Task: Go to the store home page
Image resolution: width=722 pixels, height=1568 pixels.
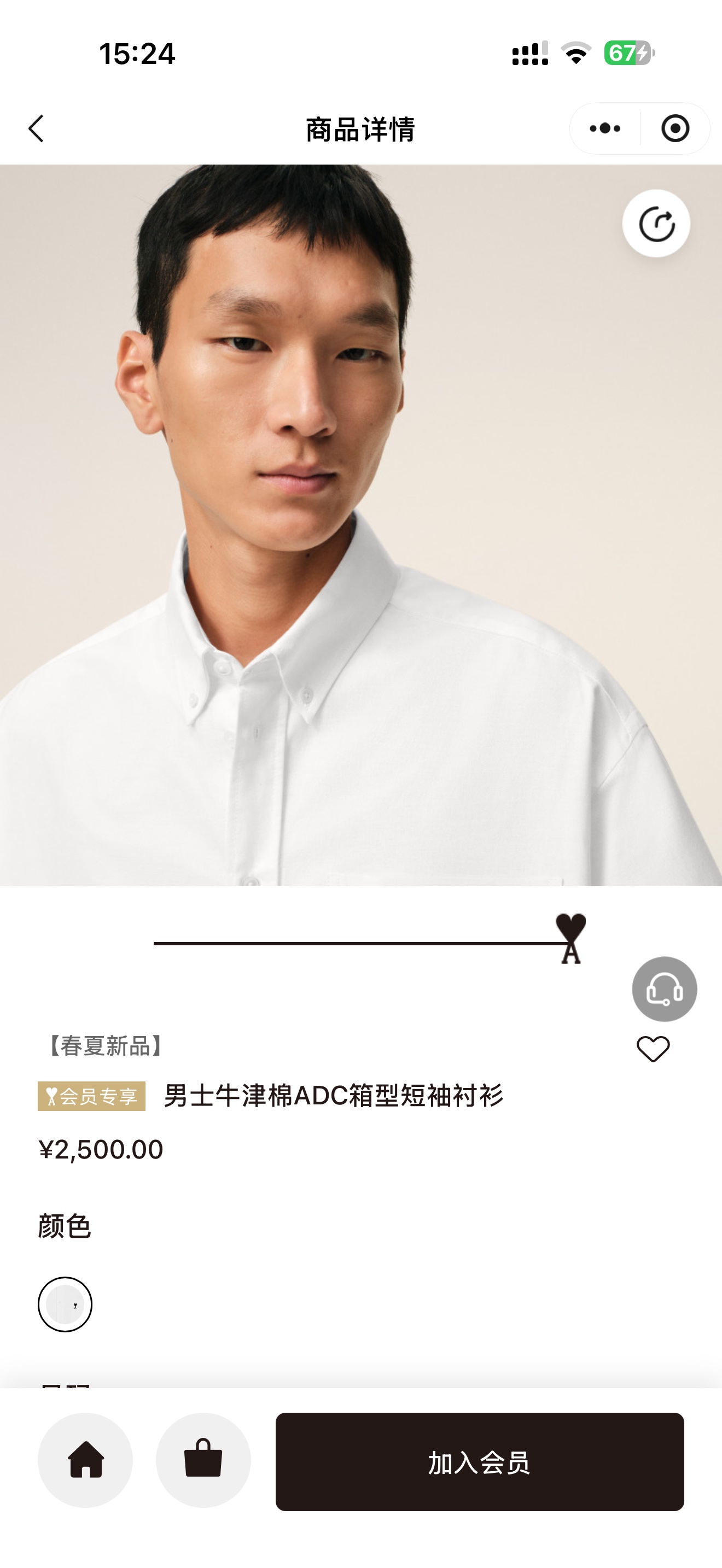Action: pos(85,1460)
